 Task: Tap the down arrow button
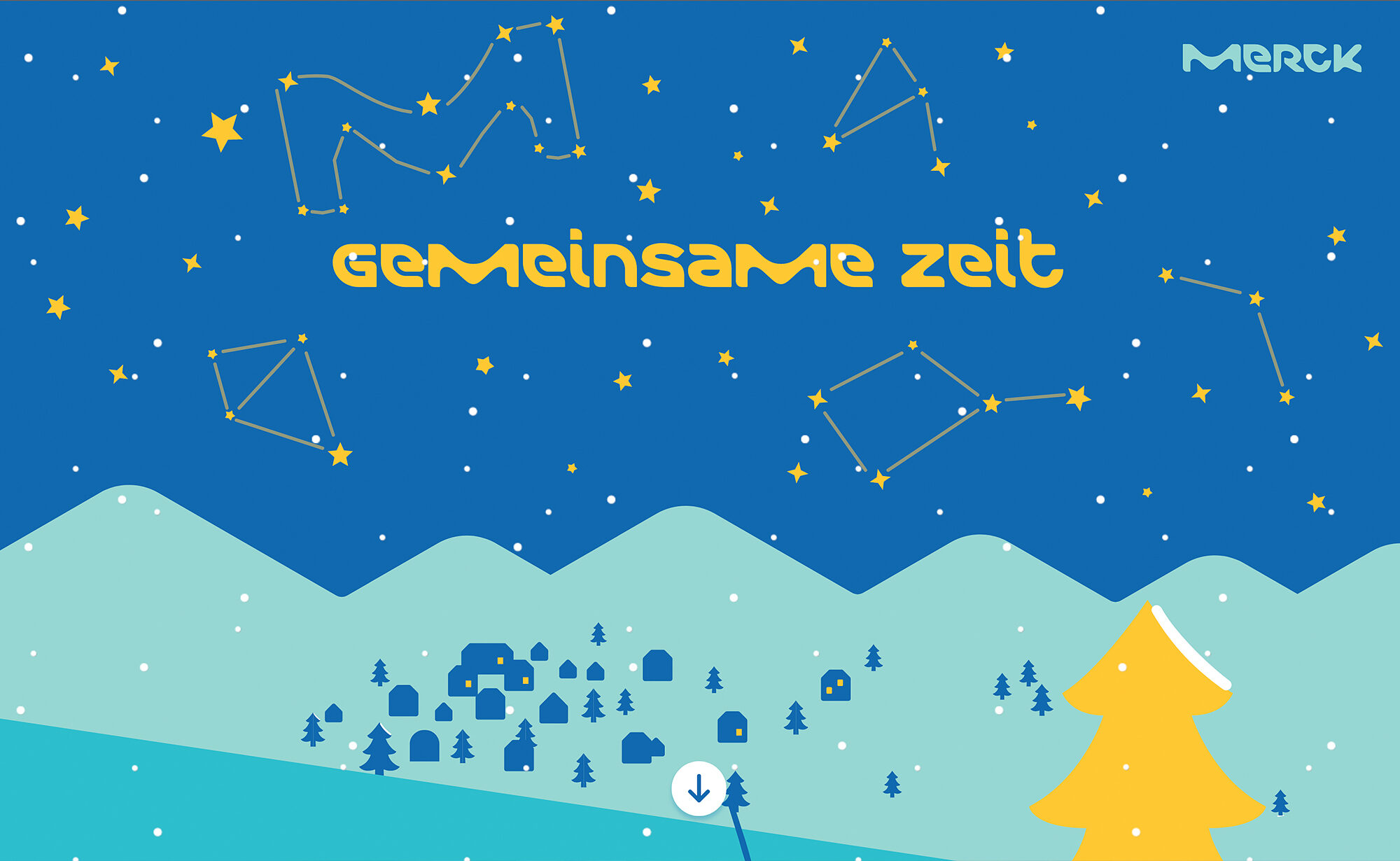point(699,789)
